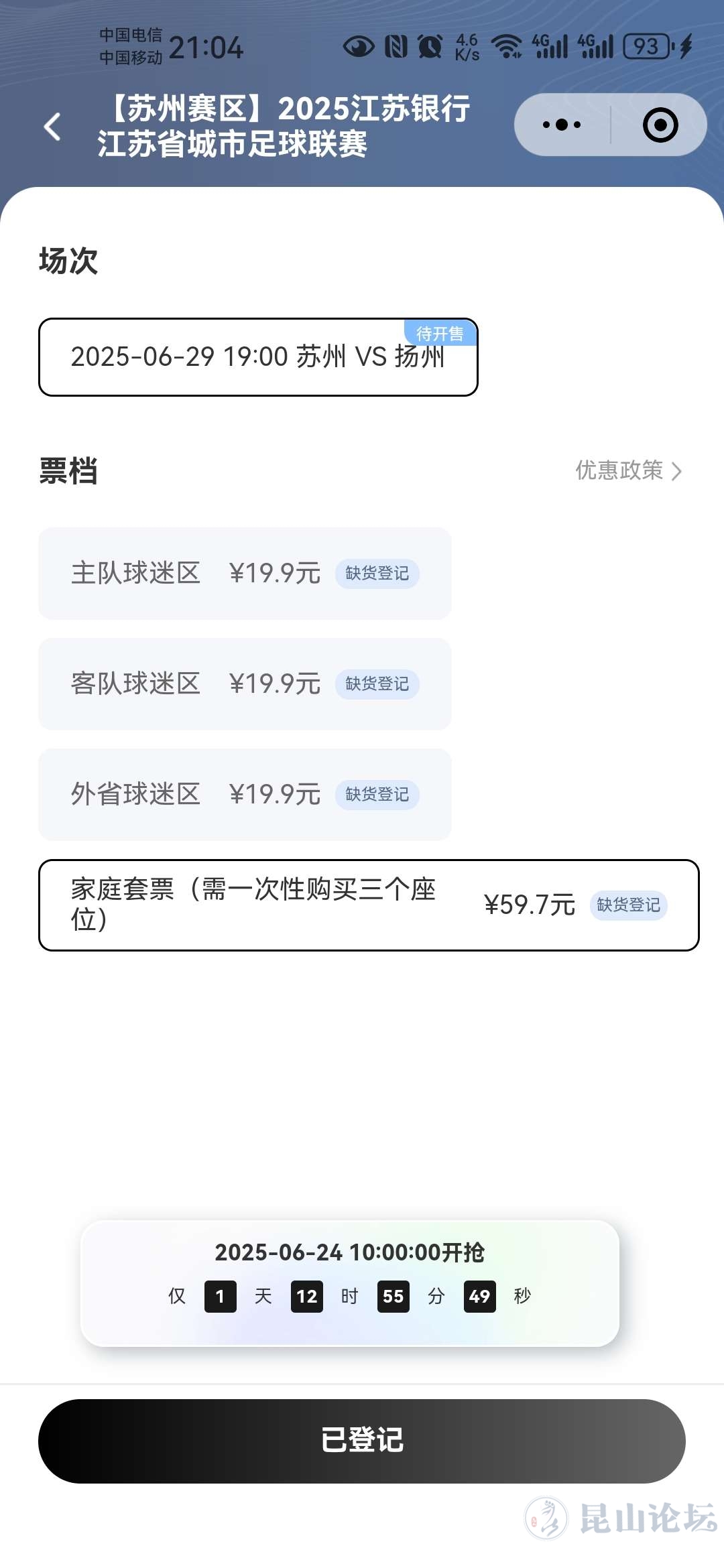Choose the 主队球迷区 ticket tier
Image resolution: width=724 pixels, height=1568 pixels.
(245, 574)
